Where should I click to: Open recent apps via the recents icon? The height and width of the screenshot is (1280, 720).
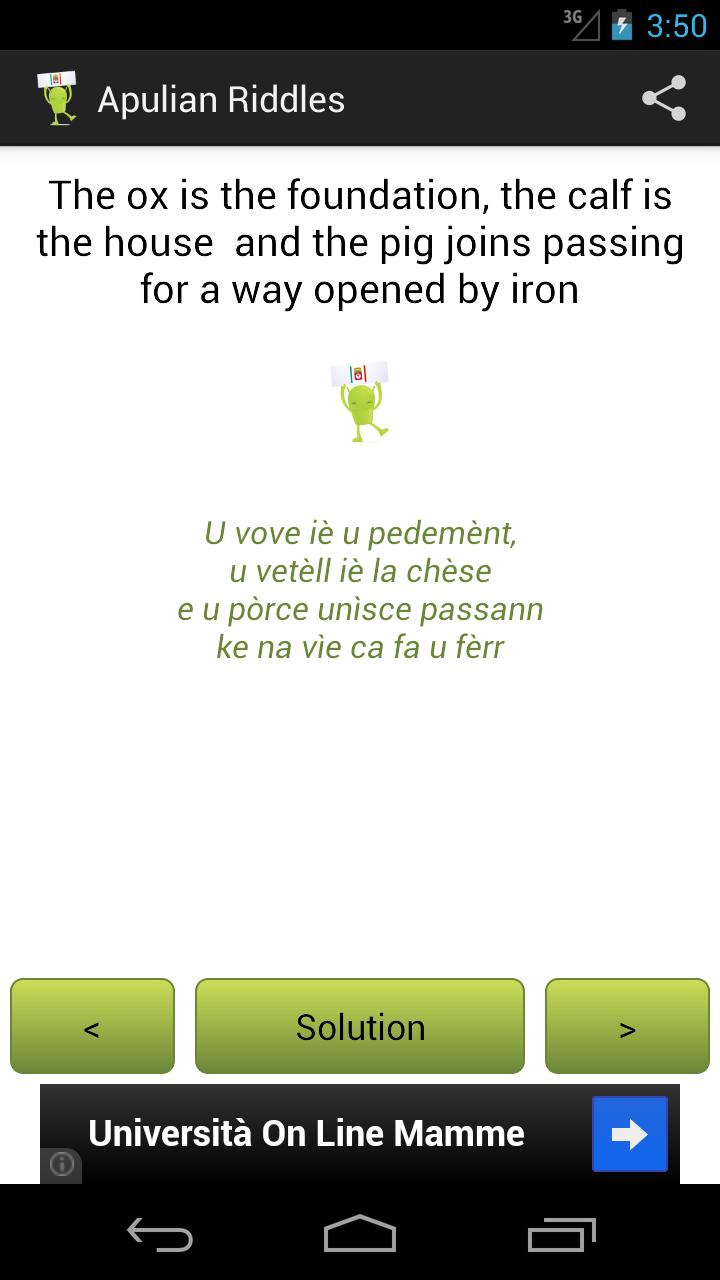pyautogui.click(x=560, y=1235)
